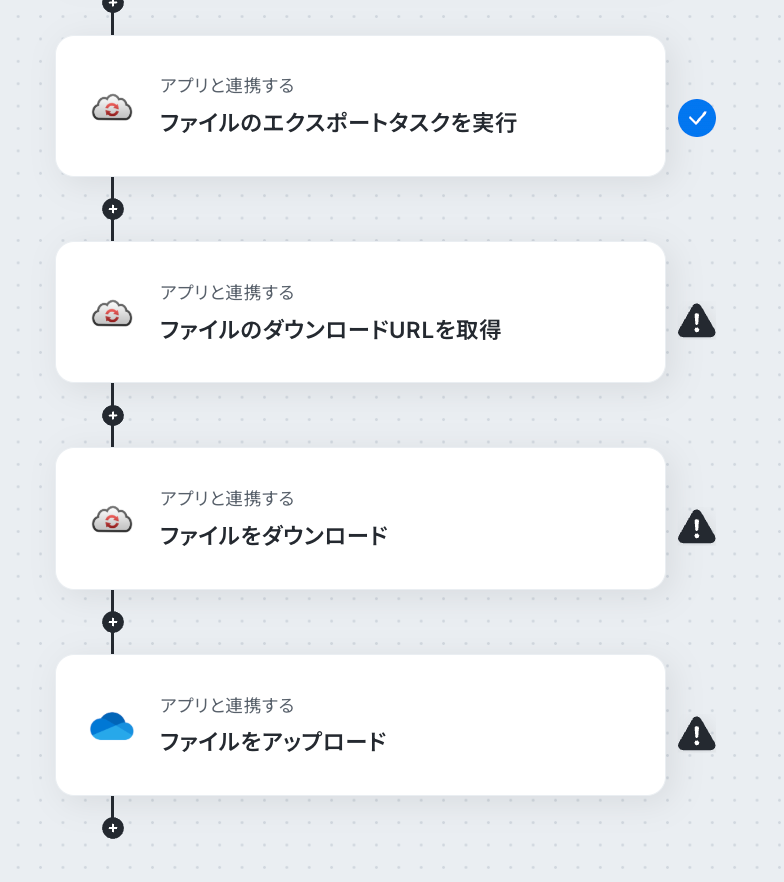This screenshot has height=882, width=784.
Task: Open the ファイルをアップロード OneDrive step card
Action: coord(361,725)
